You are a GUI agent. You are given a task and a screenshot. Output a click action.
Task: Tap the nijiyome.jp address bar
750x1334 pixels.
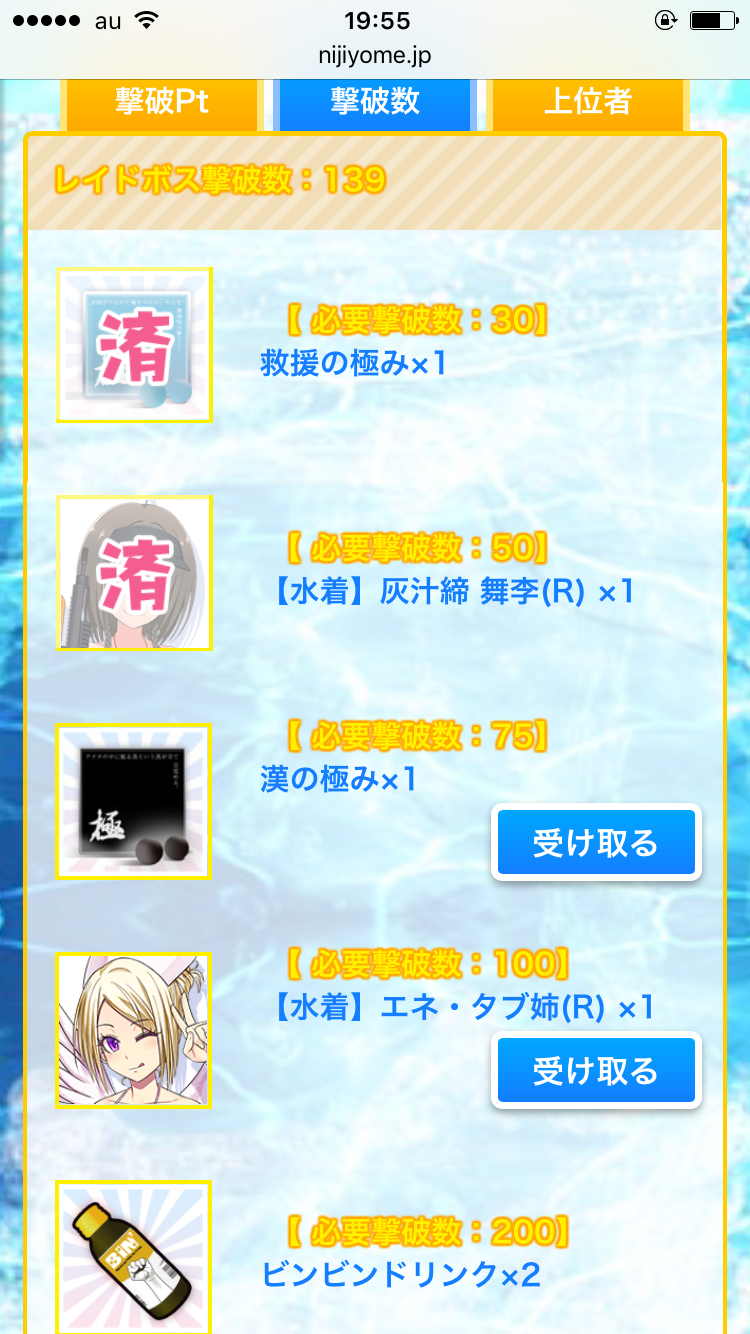pos(375,56)
